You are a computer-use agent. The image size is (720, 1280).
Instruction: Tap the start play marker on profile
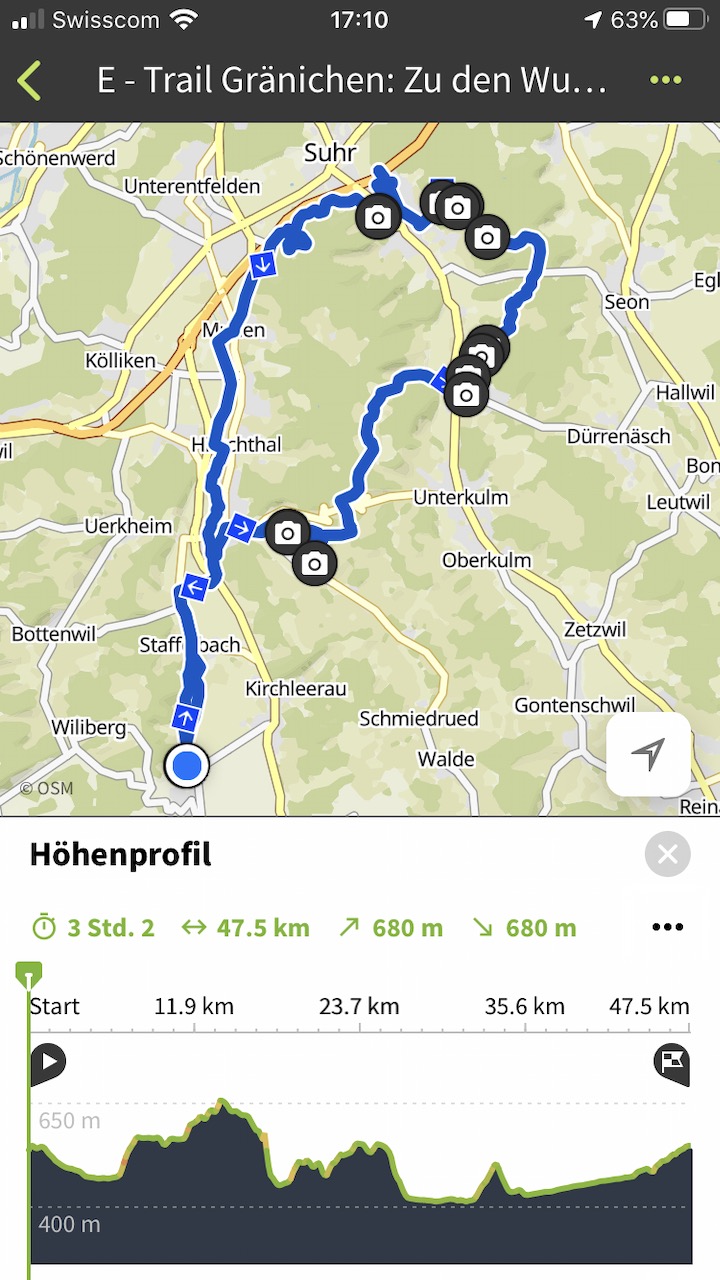pos(47,1062)
